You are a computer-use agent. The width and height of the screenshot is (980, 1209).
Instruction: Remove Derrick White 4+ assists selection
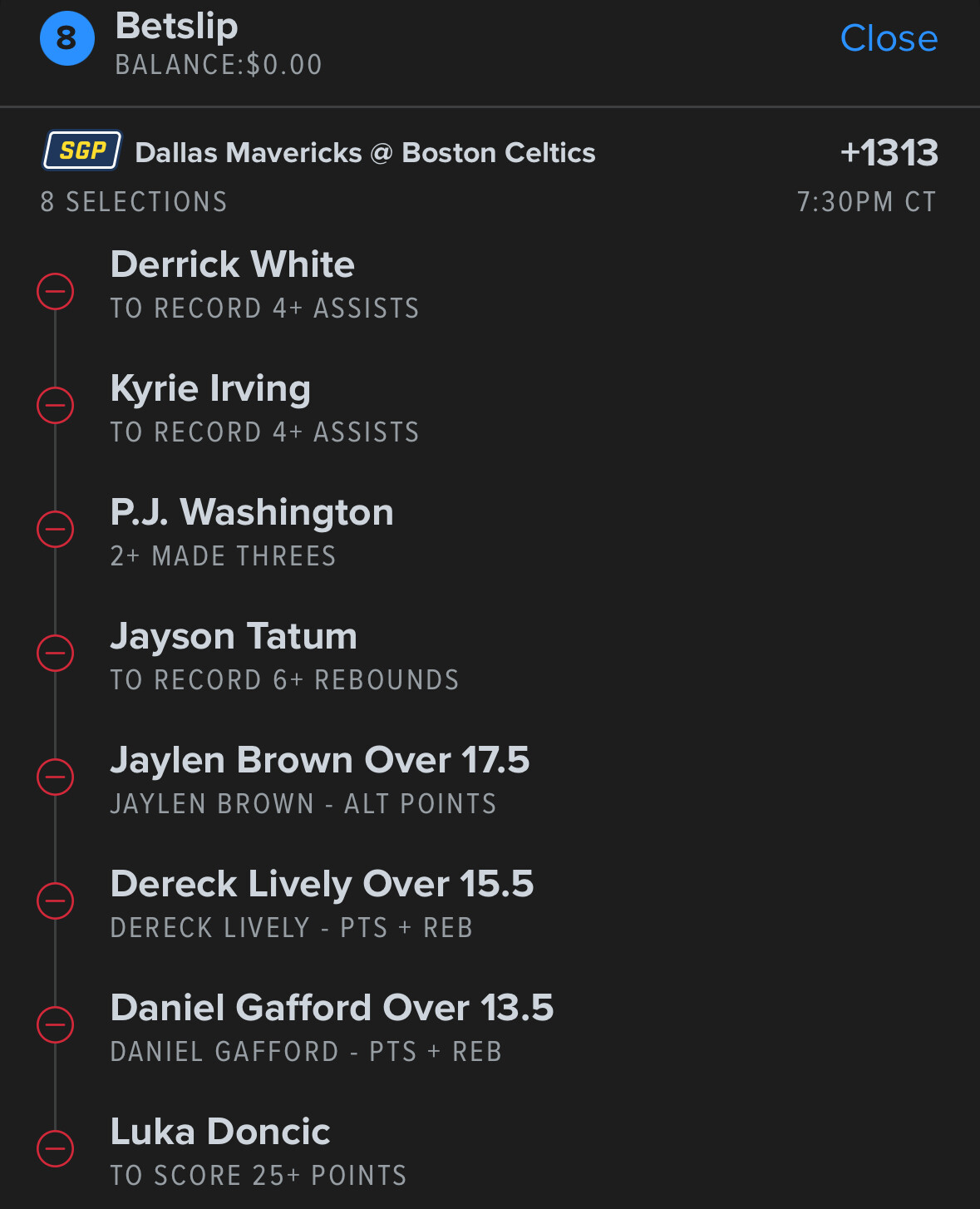pyautogui.click(x=56, y=291)
